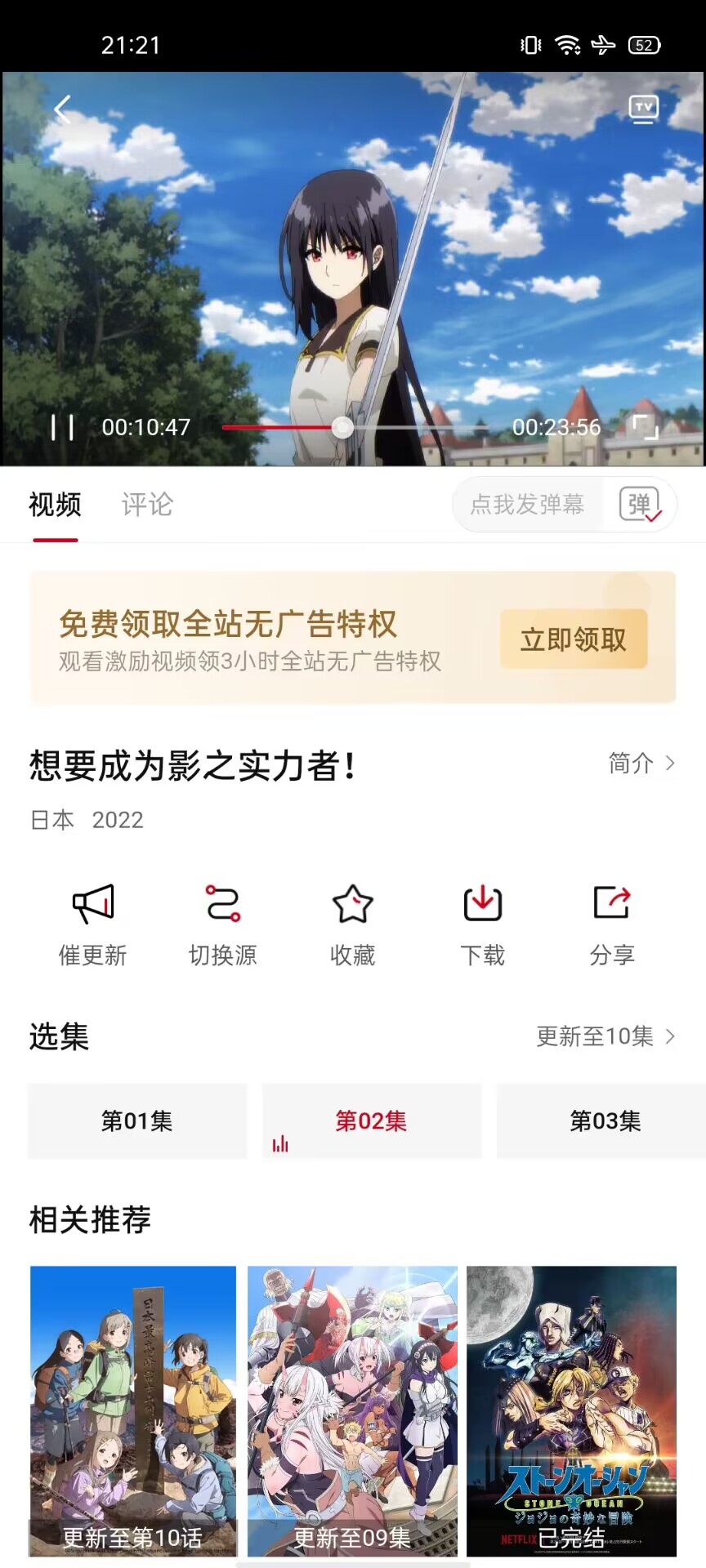Add this anime to 收藏
Viewport: 706px width, 1568px height.
[x=353, y=924]
